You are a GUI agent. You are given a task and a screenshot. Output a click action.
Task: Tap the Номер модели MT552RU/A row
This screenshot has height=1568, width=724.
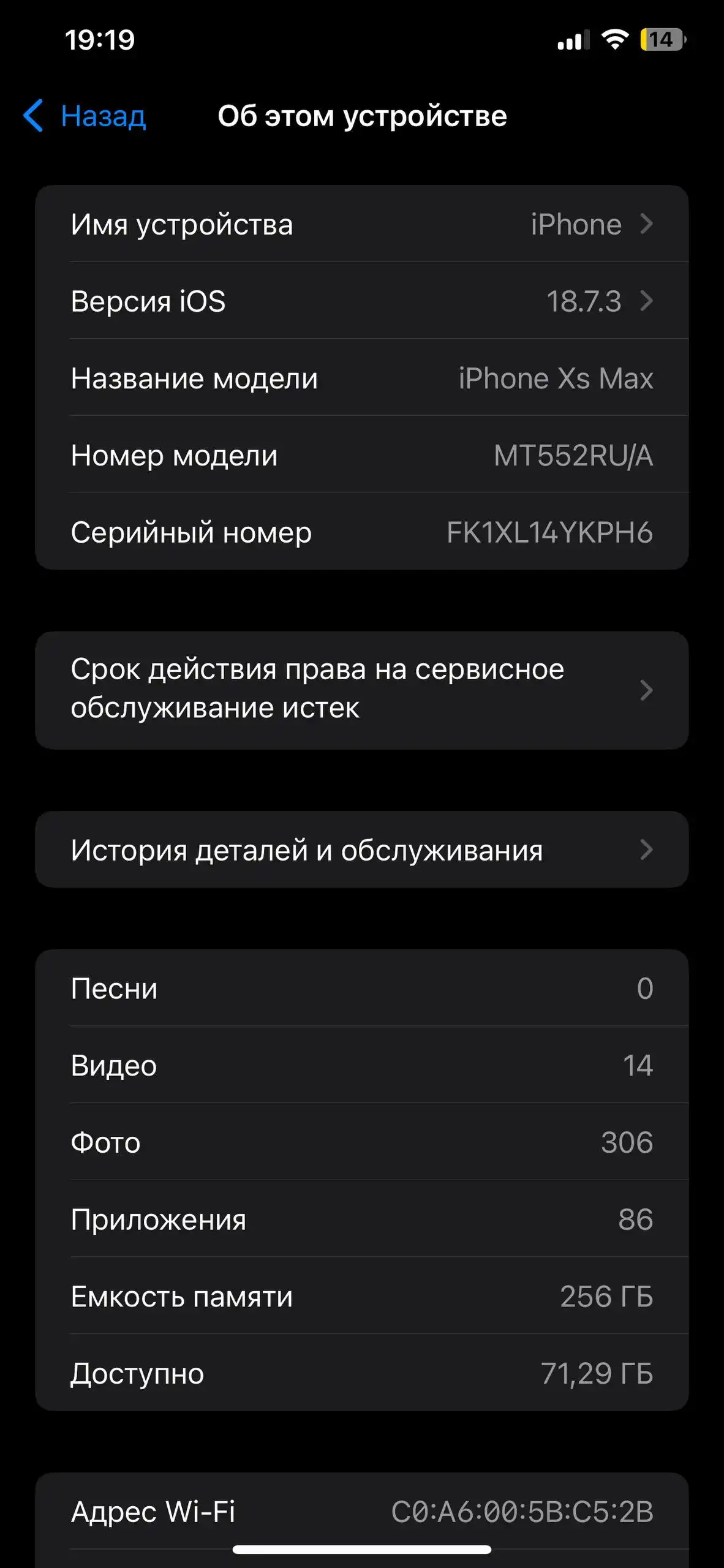click(362, 455)
